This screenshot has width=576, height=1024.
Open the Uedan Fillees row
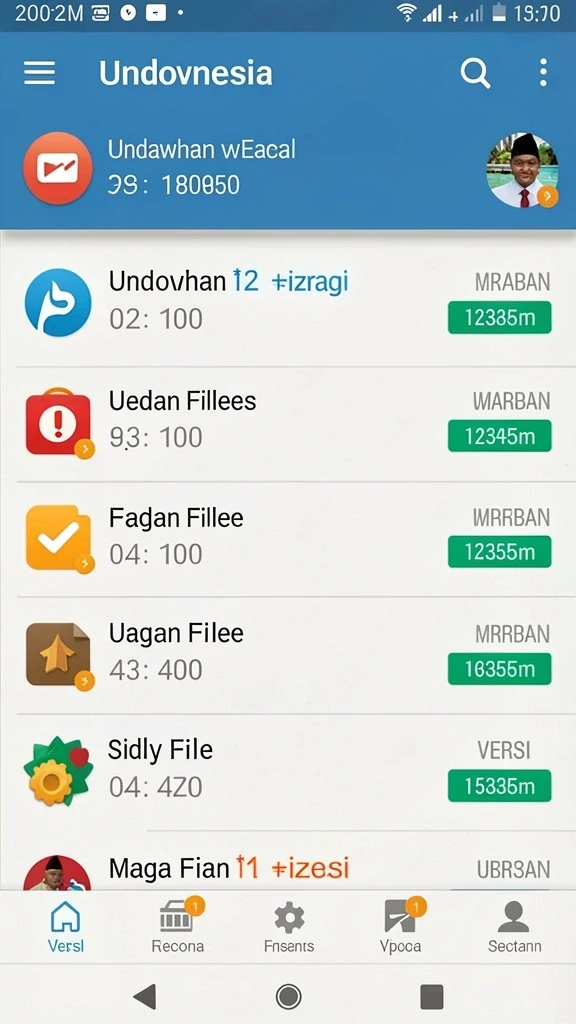[x=288, y=424]
